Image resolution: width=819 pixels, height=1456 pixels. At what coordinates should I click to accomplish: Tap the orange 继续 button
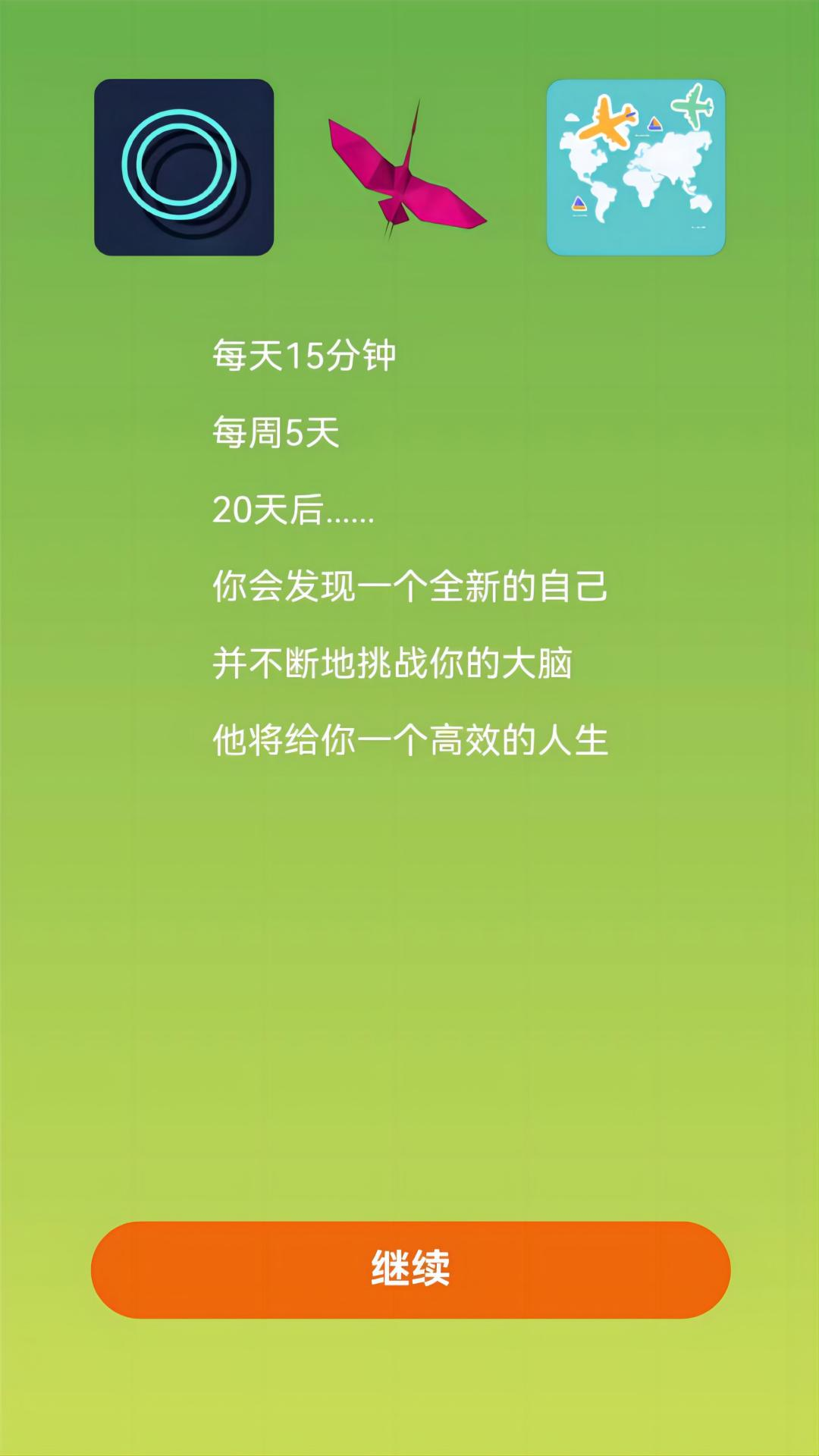[410, 1269]
